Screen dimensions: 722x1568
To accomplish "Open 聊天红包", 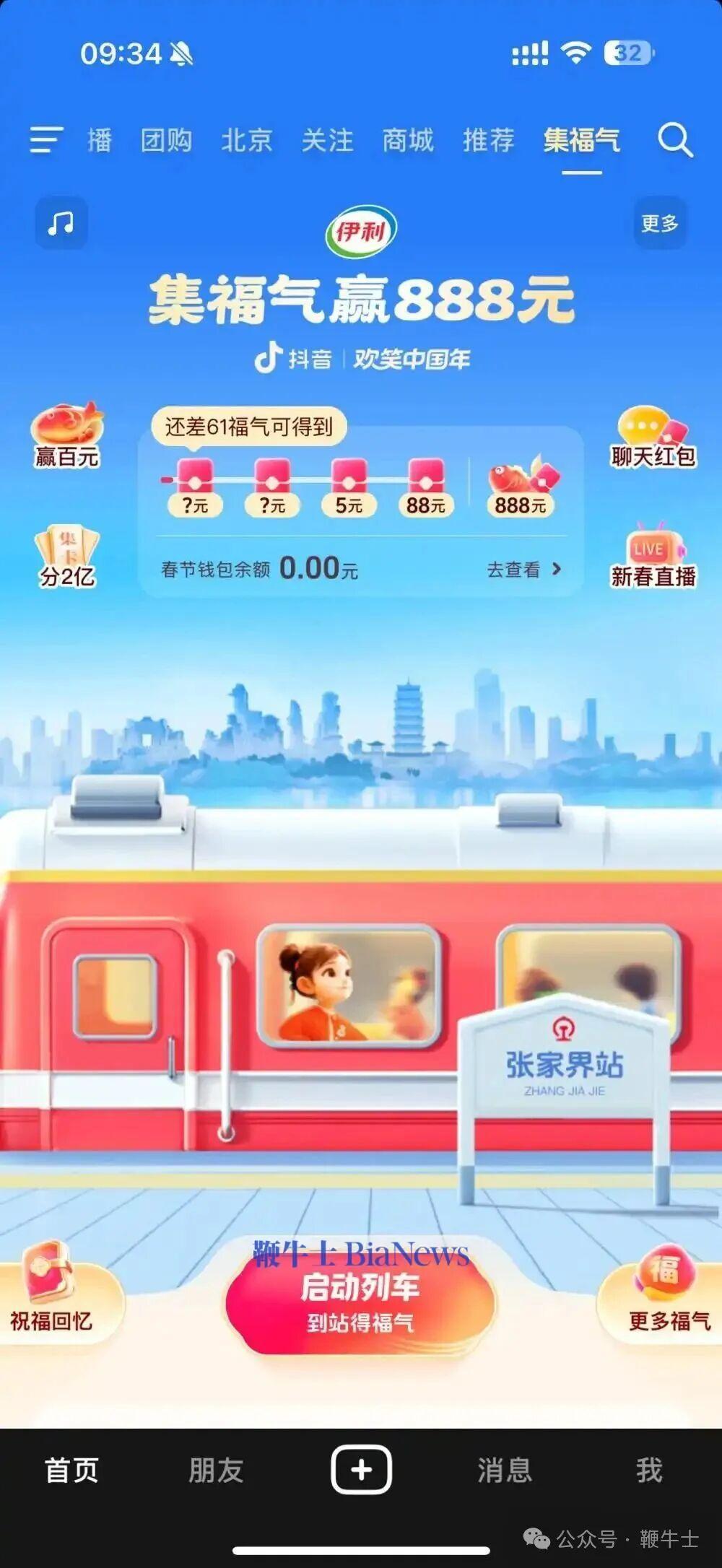I will pyautogui.click(x=653, y=437).
